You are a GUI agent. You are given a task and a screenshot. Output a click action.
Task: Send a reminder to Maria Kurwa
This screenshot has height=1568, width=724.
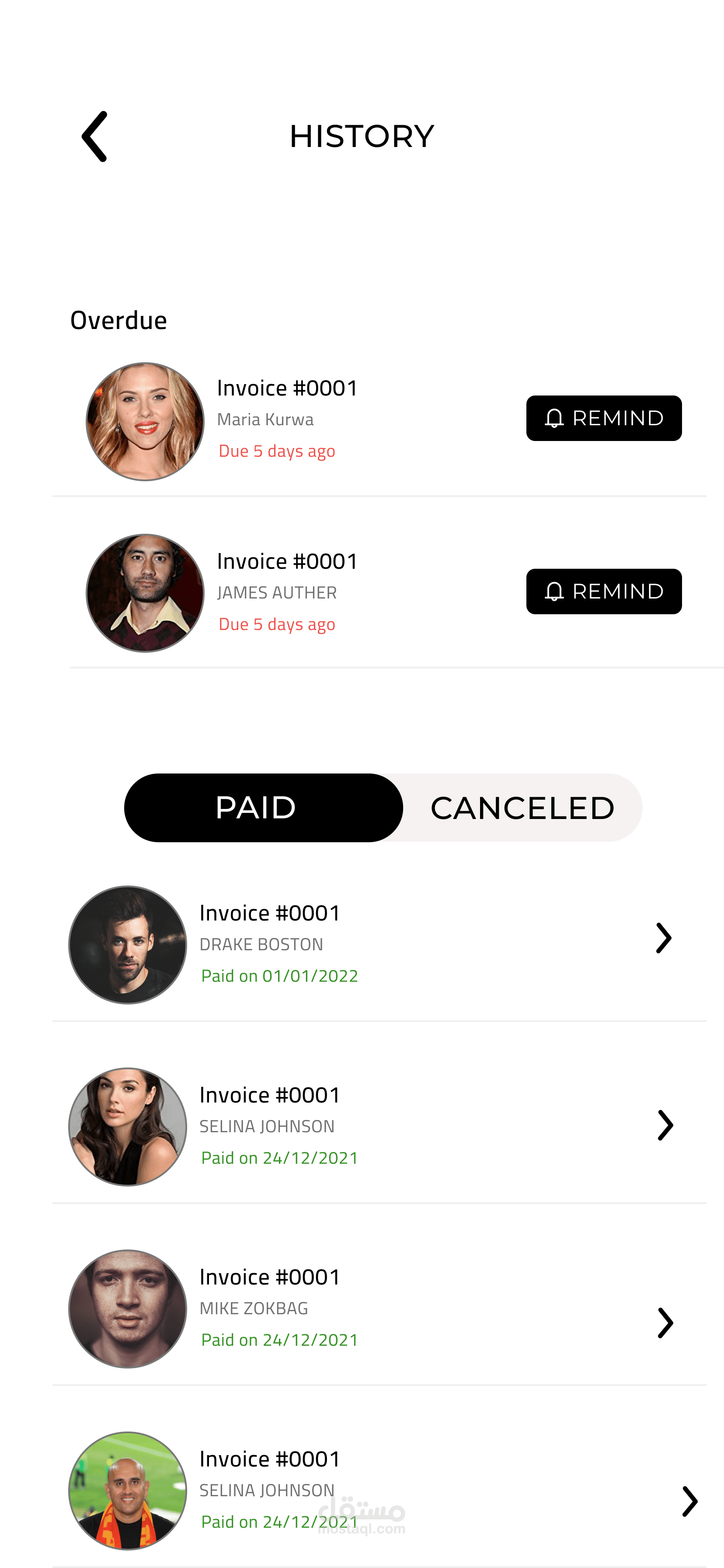603,418
